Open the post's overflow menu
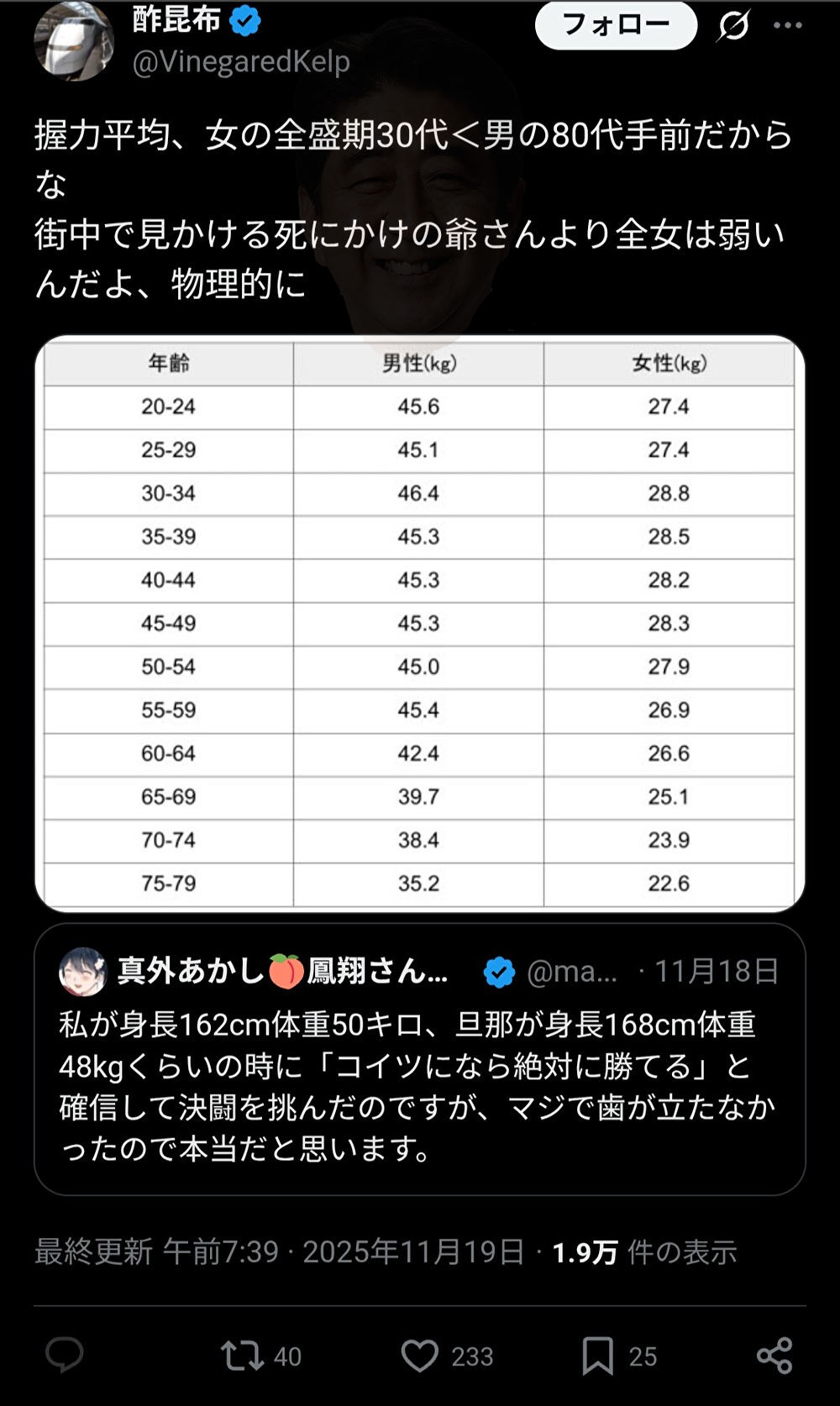This screenshot has width=840, height=1406. pyautogui.click(x=788, y=25)
